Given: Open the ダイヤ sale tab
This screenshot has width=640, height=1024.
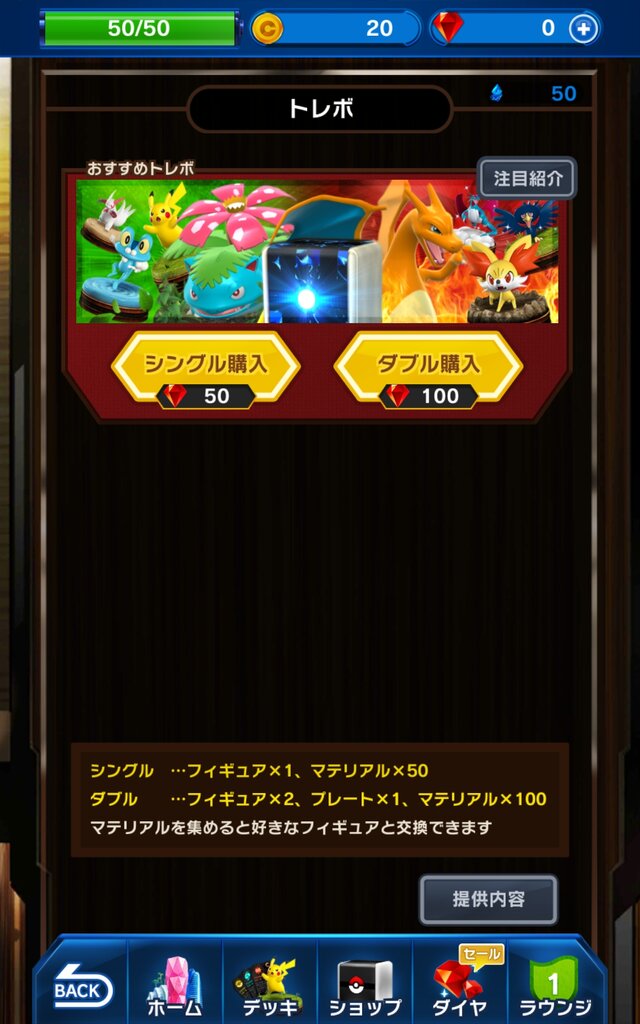Looking at the screenshot, I should tap(459, 988).
